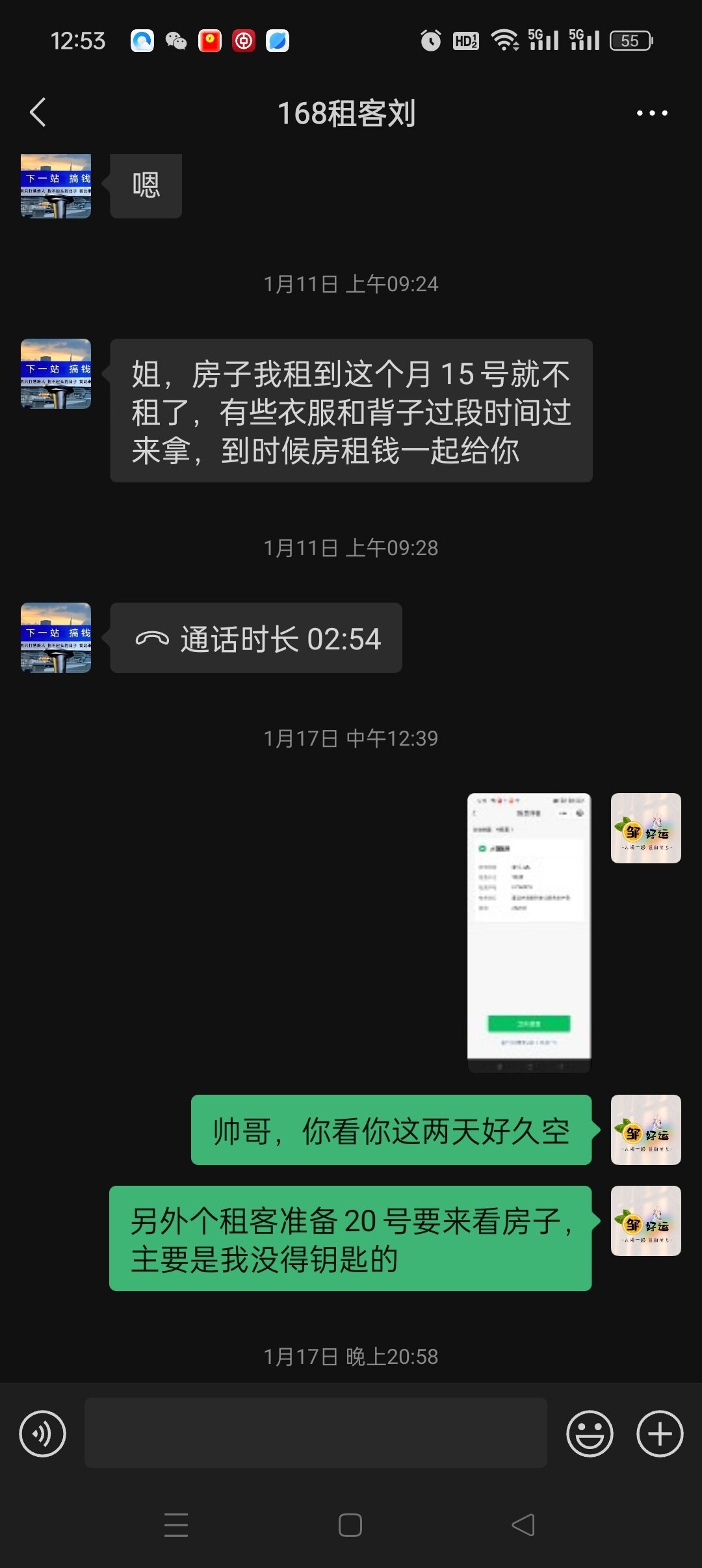Switch to voice message input
702x1568 pixels.
pyautogui.click(x=43, y=1433)
